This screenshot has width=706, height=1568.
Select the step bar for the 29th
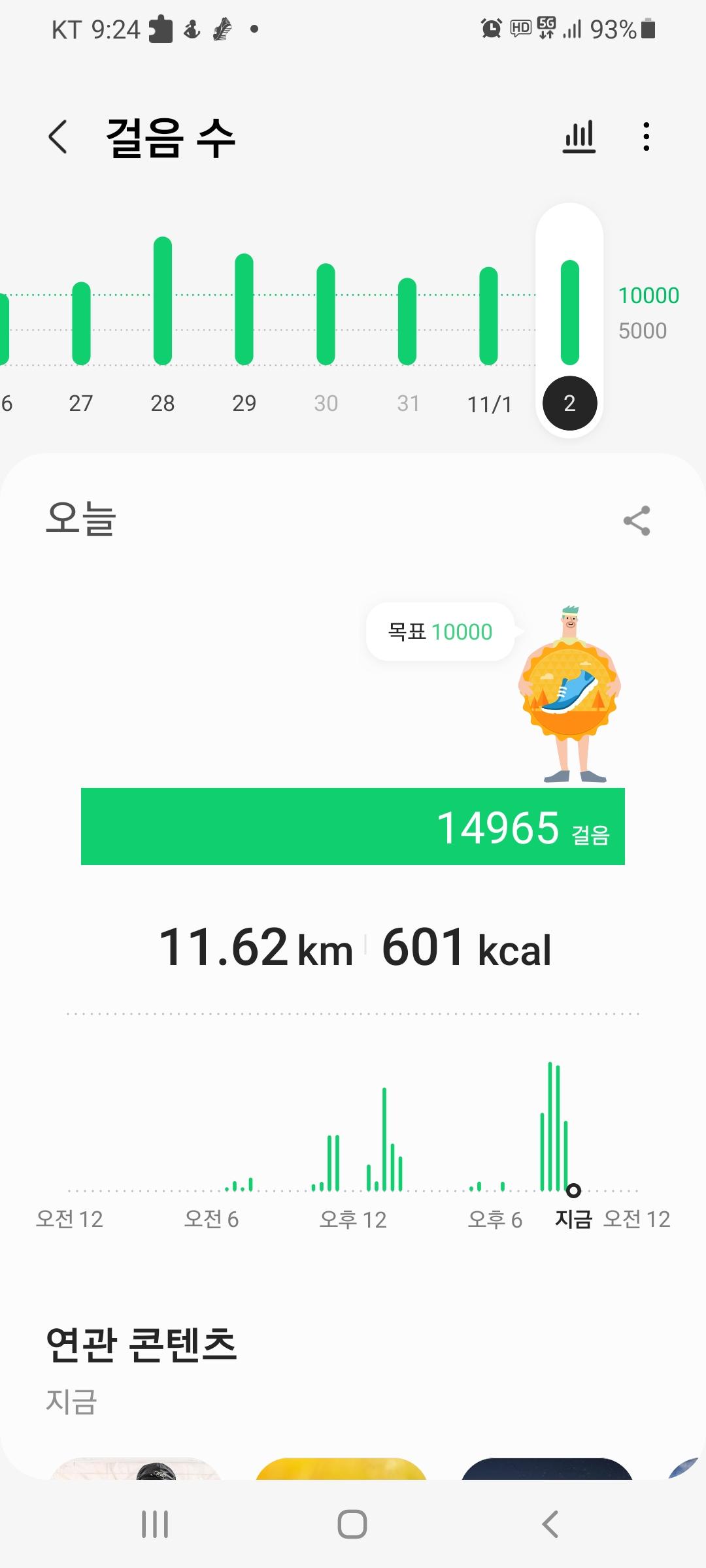point(244,309)
